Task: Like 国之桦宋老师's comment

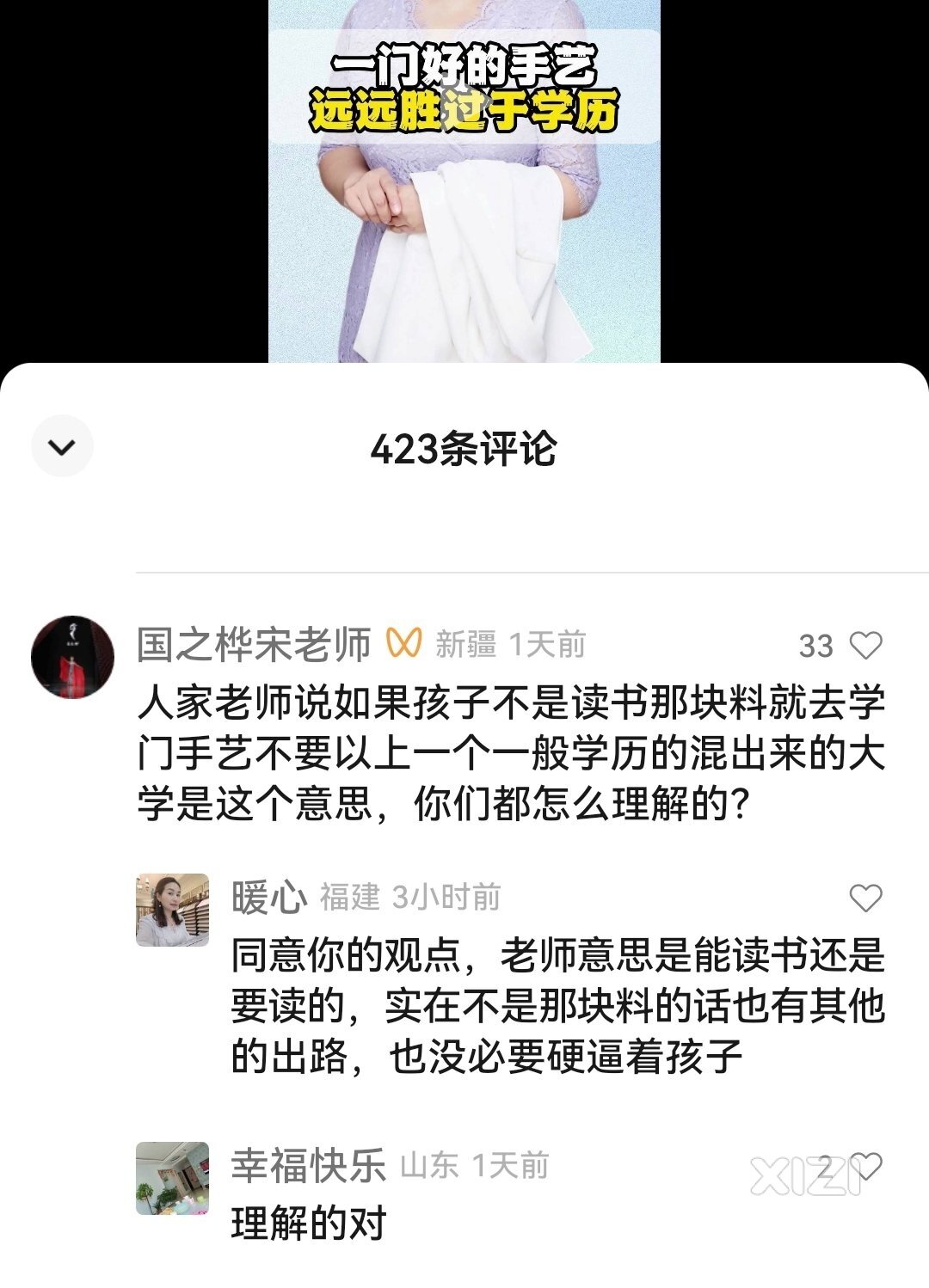Action: [865, 645]
